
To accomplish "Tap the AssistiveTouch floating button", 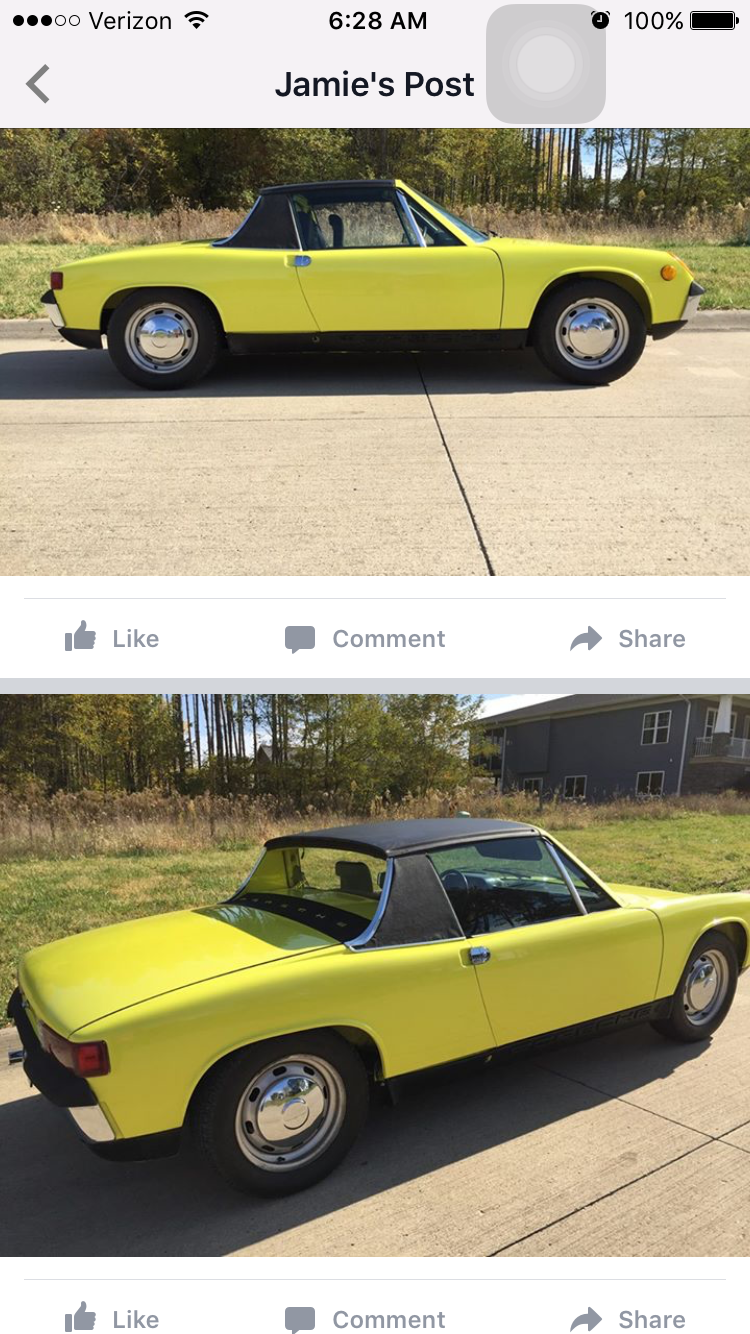I will pyautogui.click(x=545, y=64).
